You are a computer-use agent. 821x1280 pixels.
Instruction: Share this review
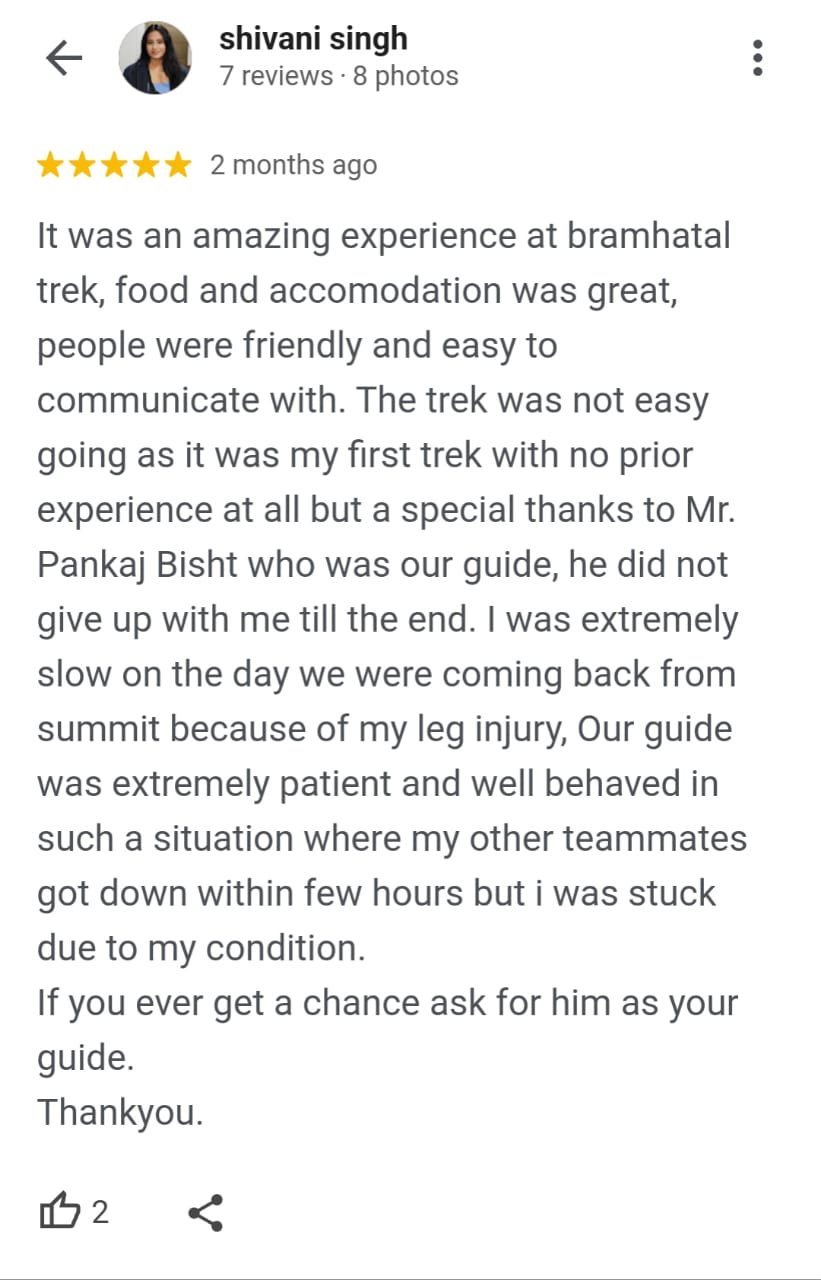[x=206, y=1213]
